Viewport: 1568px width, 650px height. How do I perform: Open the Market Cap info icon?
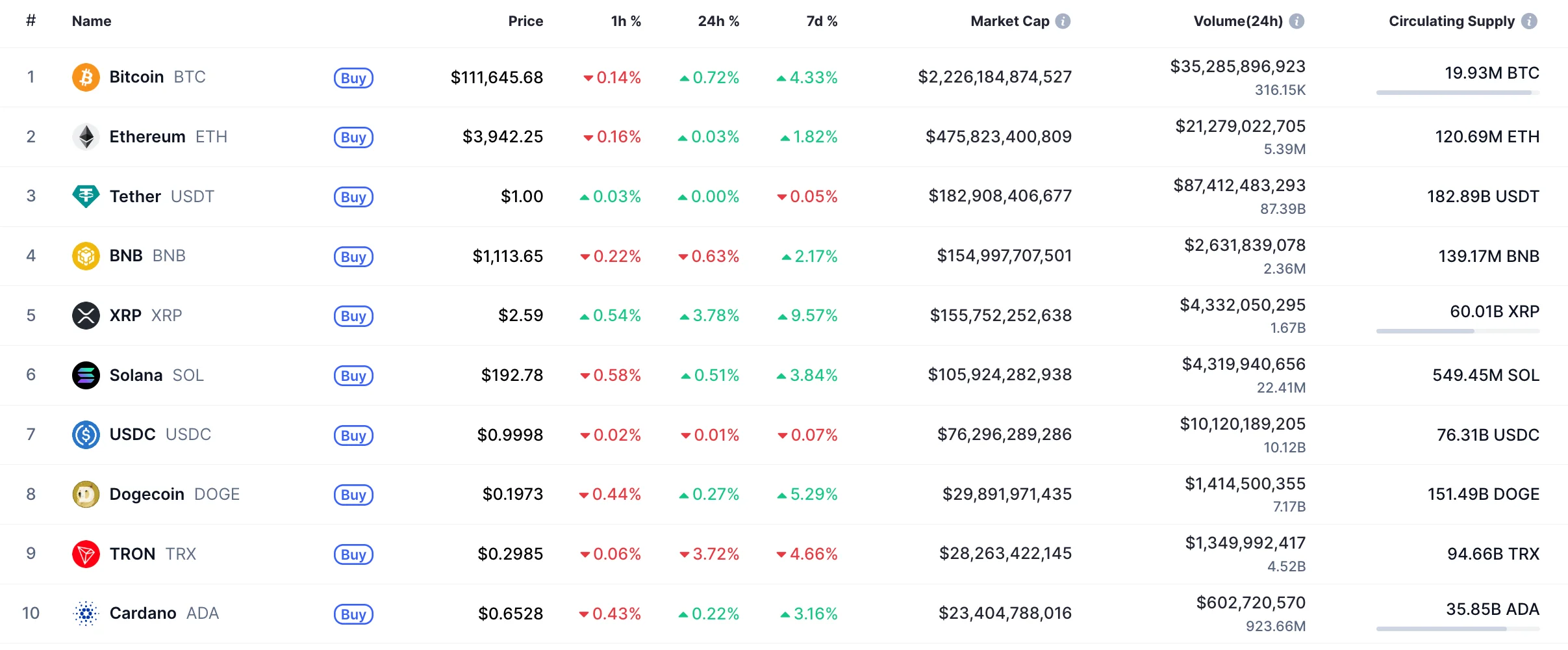[x=1063, y=21]
